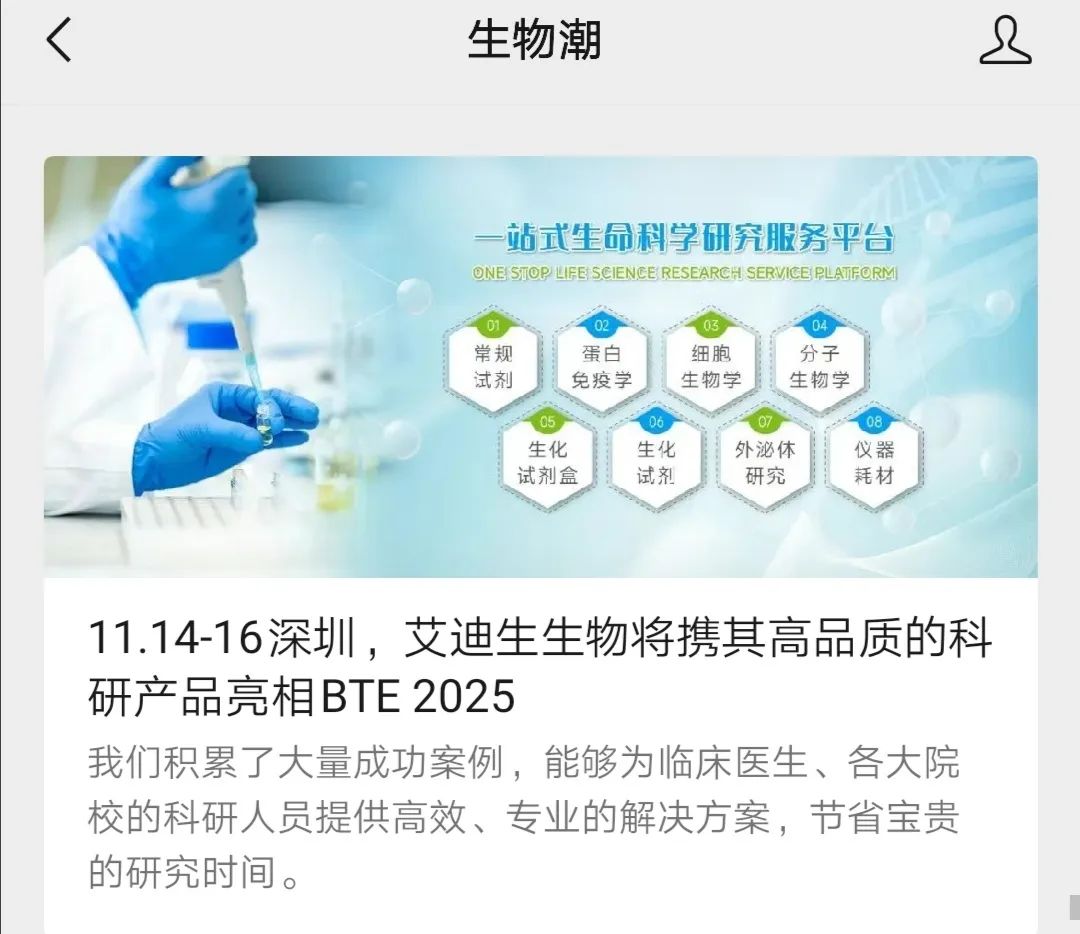This screenshot has width=1080, height=934.
Task: Open the 生物潮 account profile icon
Action: click(1004, 42)
